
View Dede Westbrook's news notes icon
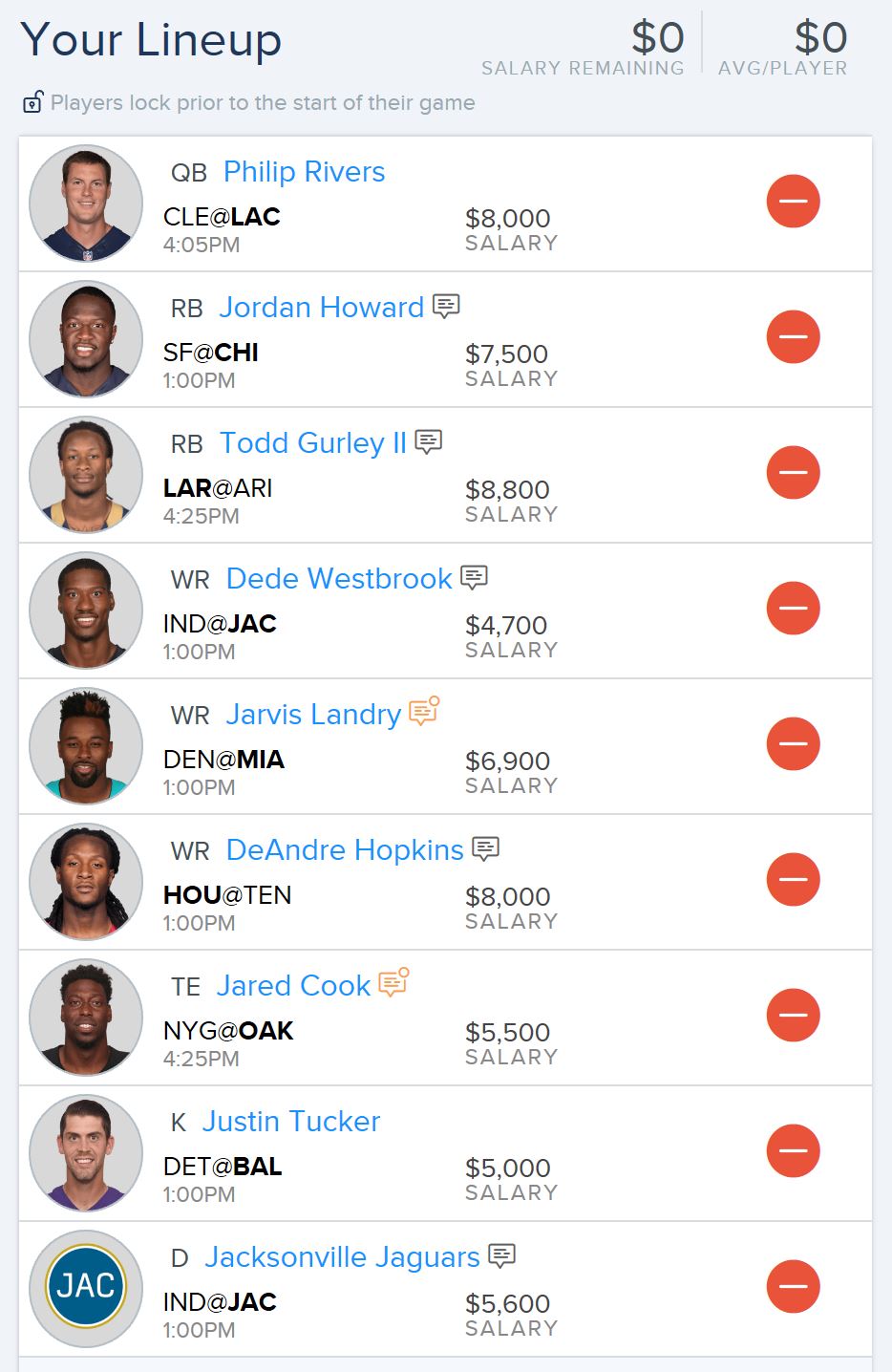pos(475,577)
